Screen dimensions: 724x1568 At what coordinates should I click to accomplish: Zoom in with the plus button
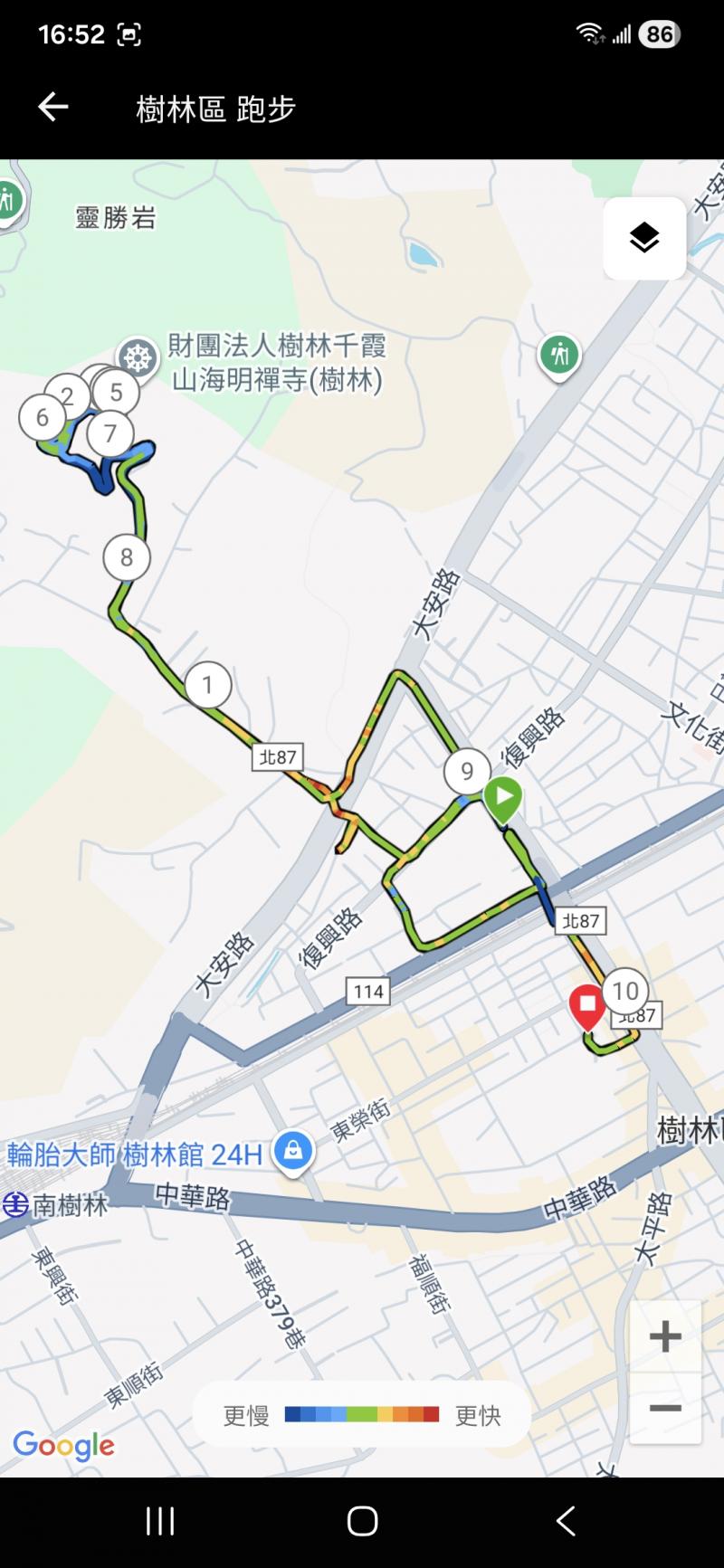point(665,1336)
